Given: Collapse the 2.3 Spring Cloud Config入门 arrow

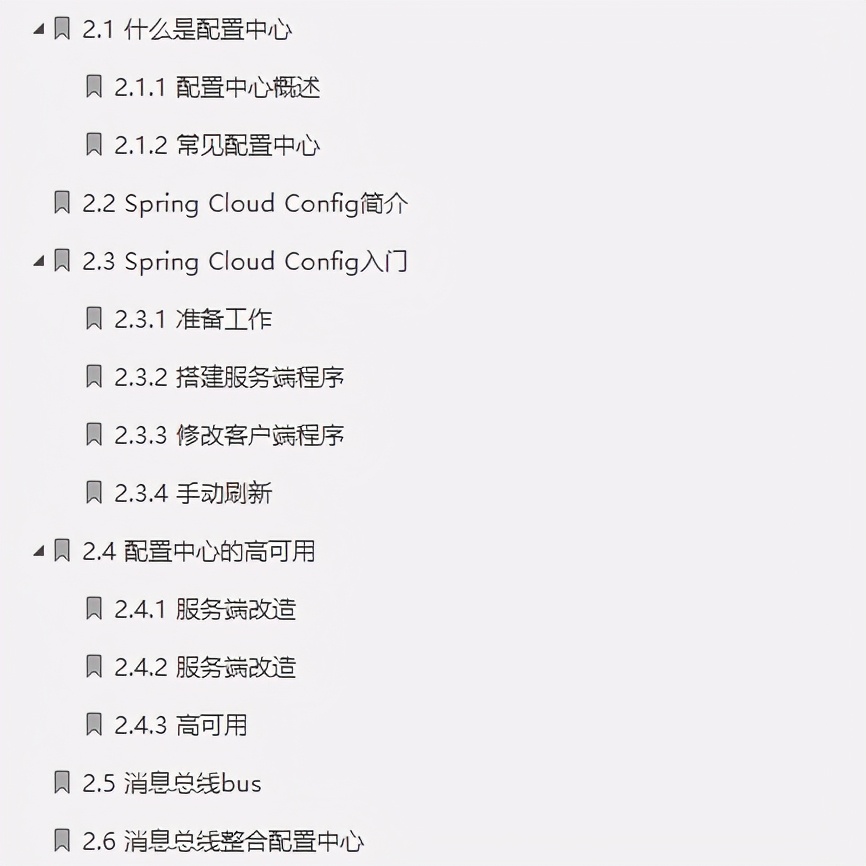Looking at the screenshot, I should [38, 262].
